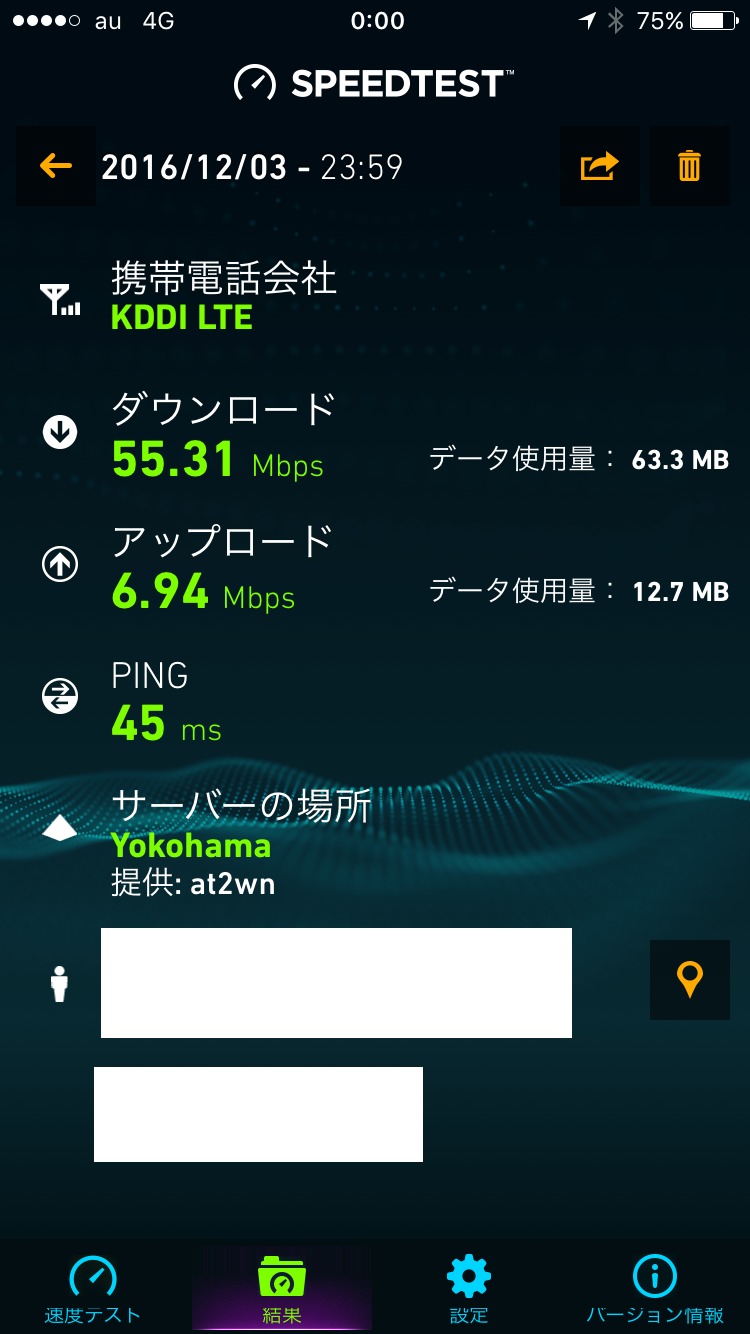
Task: Go back with the orange arrow
Action: coord(56,166)
